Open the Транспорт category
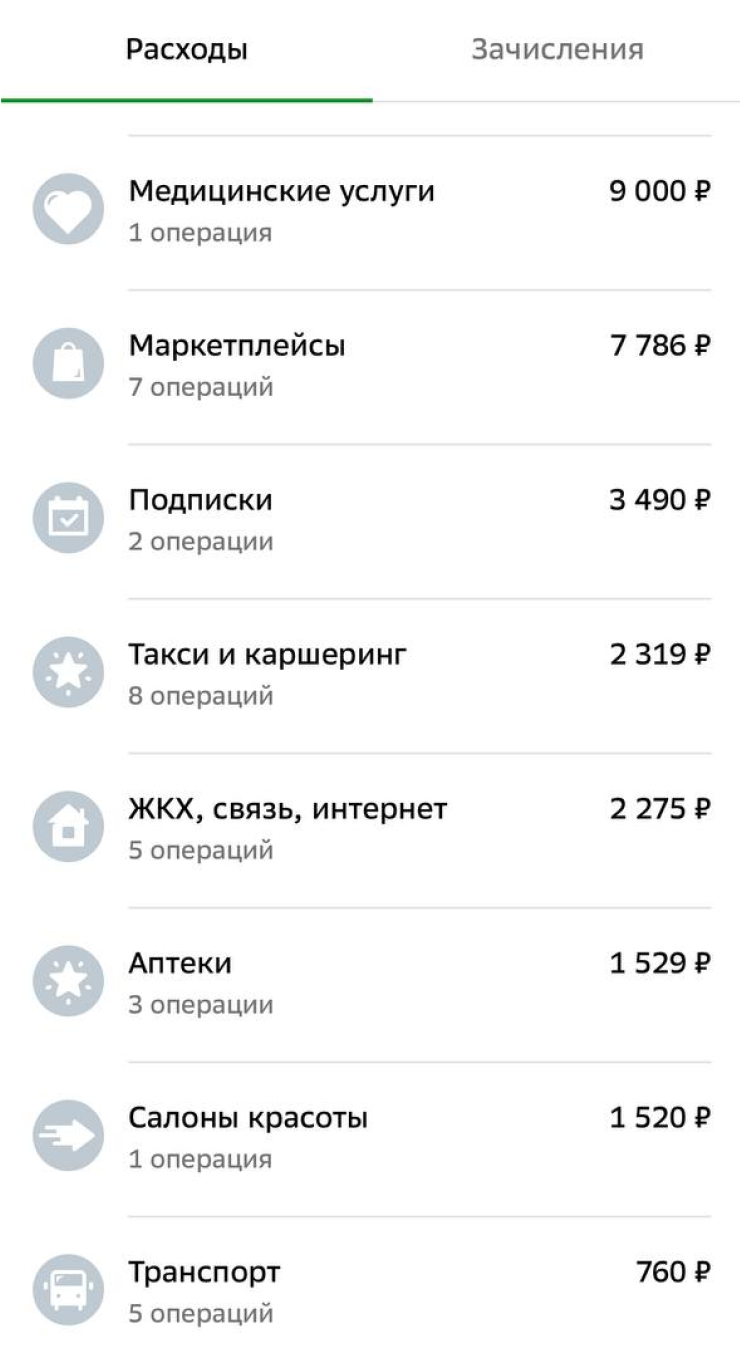 (x=370, y=1291)
